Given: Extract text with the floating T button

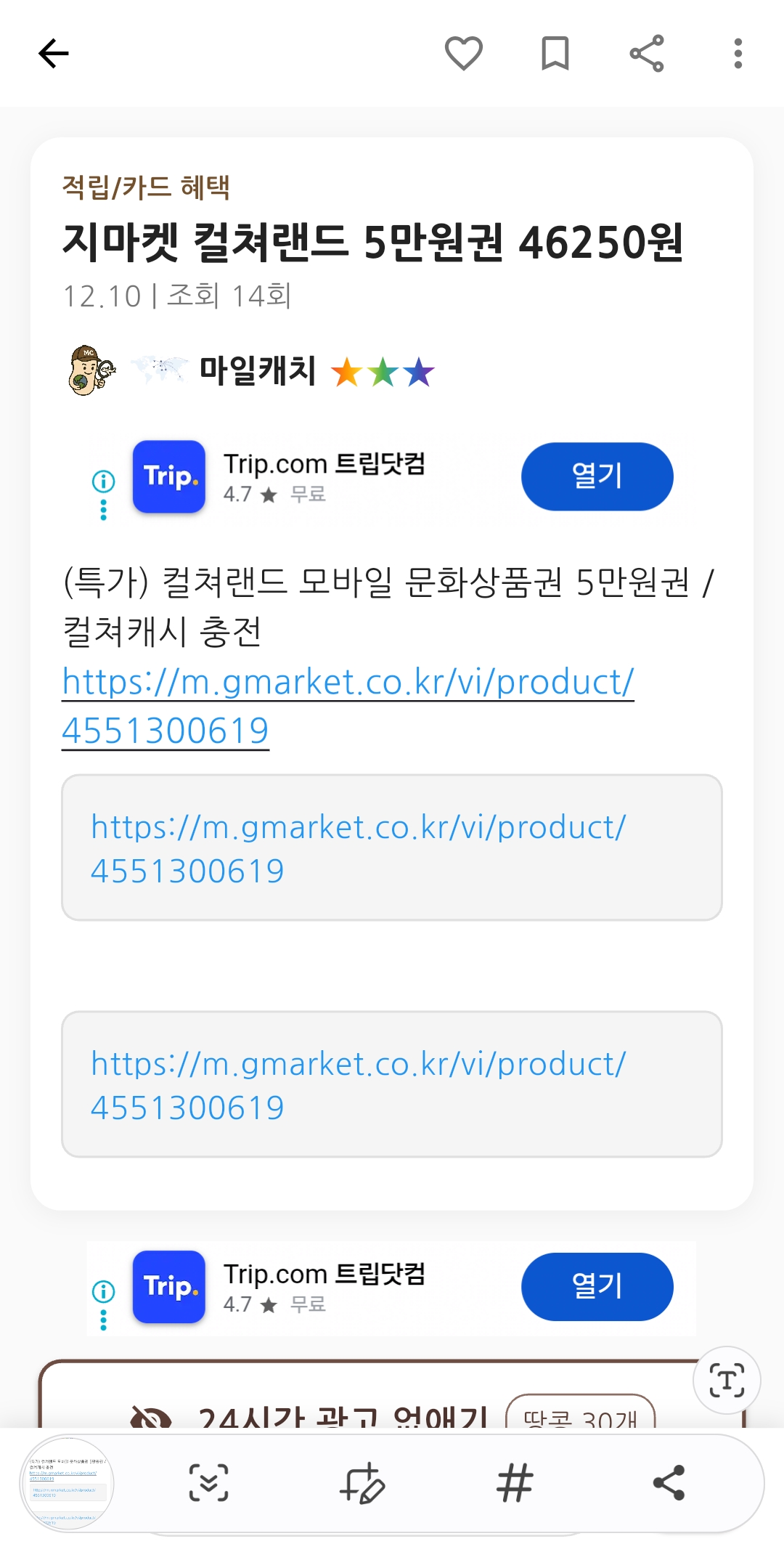Looking at the screenshot, I should click(726, 1381).
